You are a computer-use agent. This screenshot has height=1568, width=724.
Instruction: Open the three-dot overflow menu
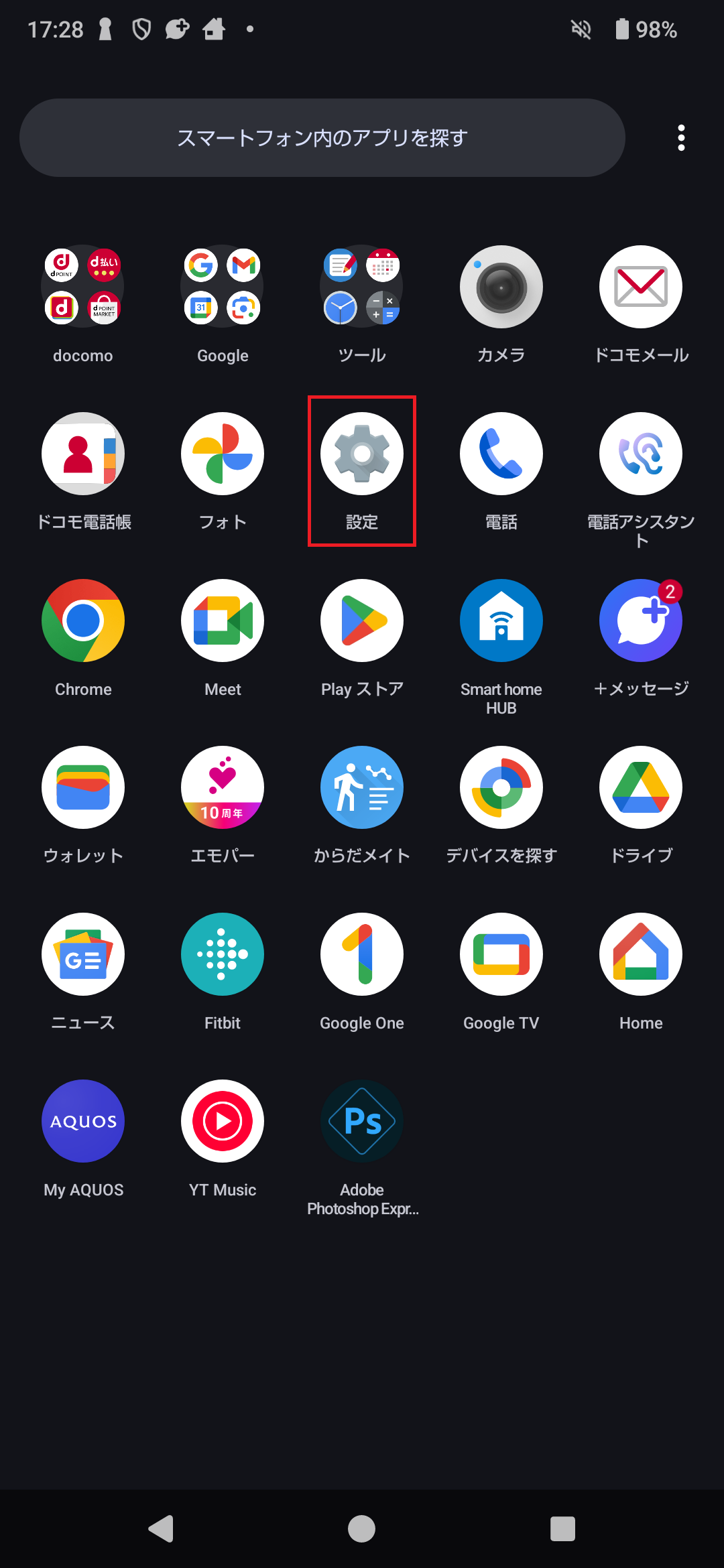click(x=681, y=137)
